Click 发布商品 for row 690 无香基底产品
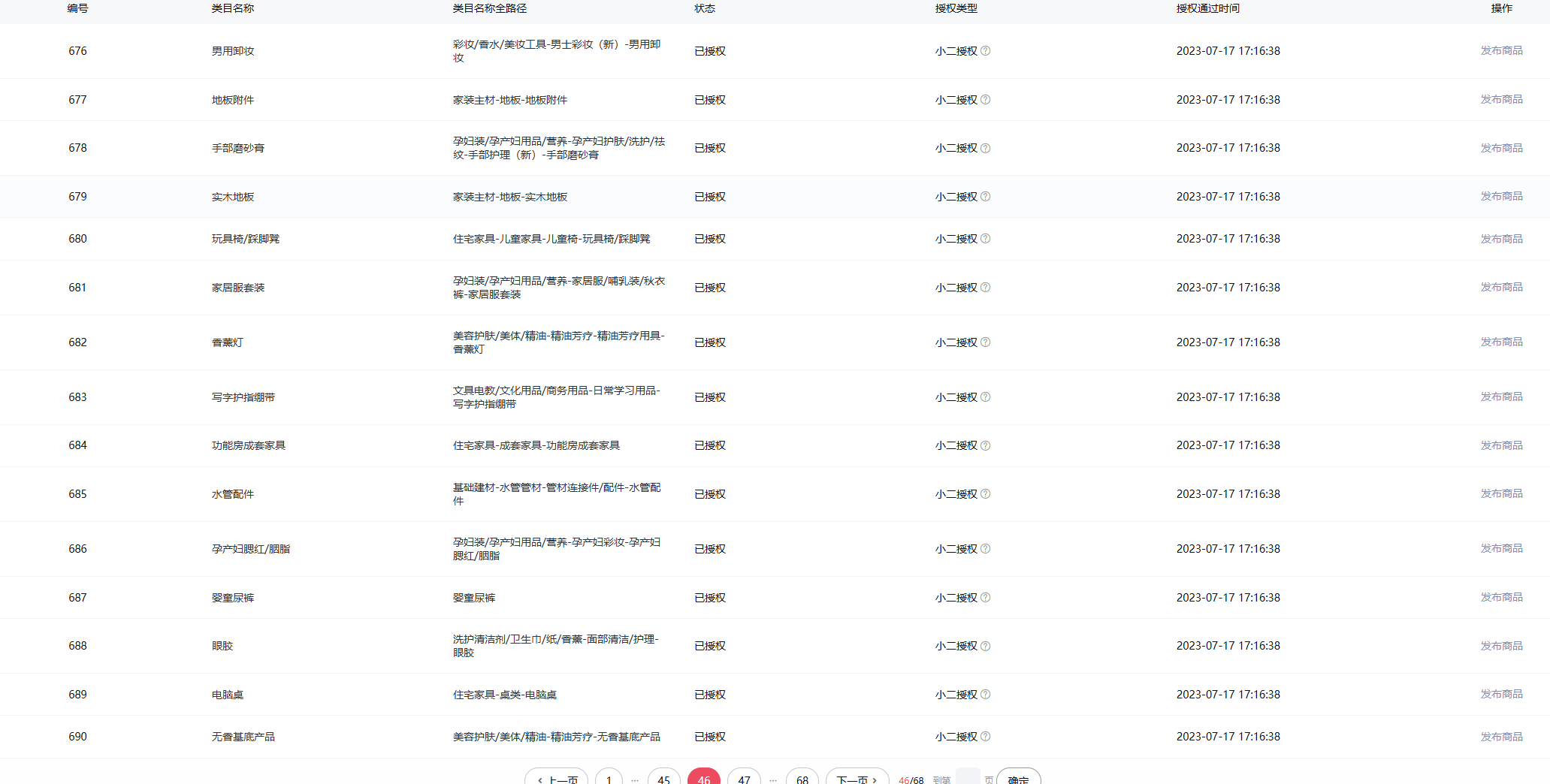 1501,737
